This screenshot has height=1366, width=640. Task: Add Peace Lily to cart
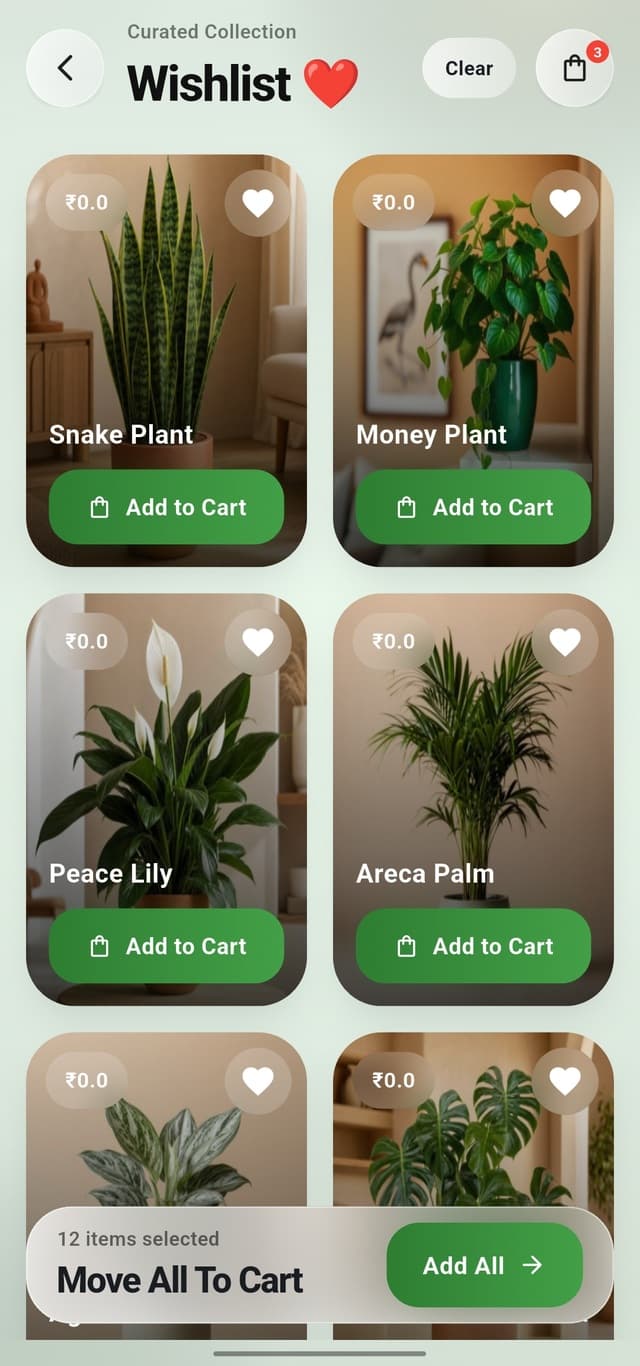(x=166, y=946)
